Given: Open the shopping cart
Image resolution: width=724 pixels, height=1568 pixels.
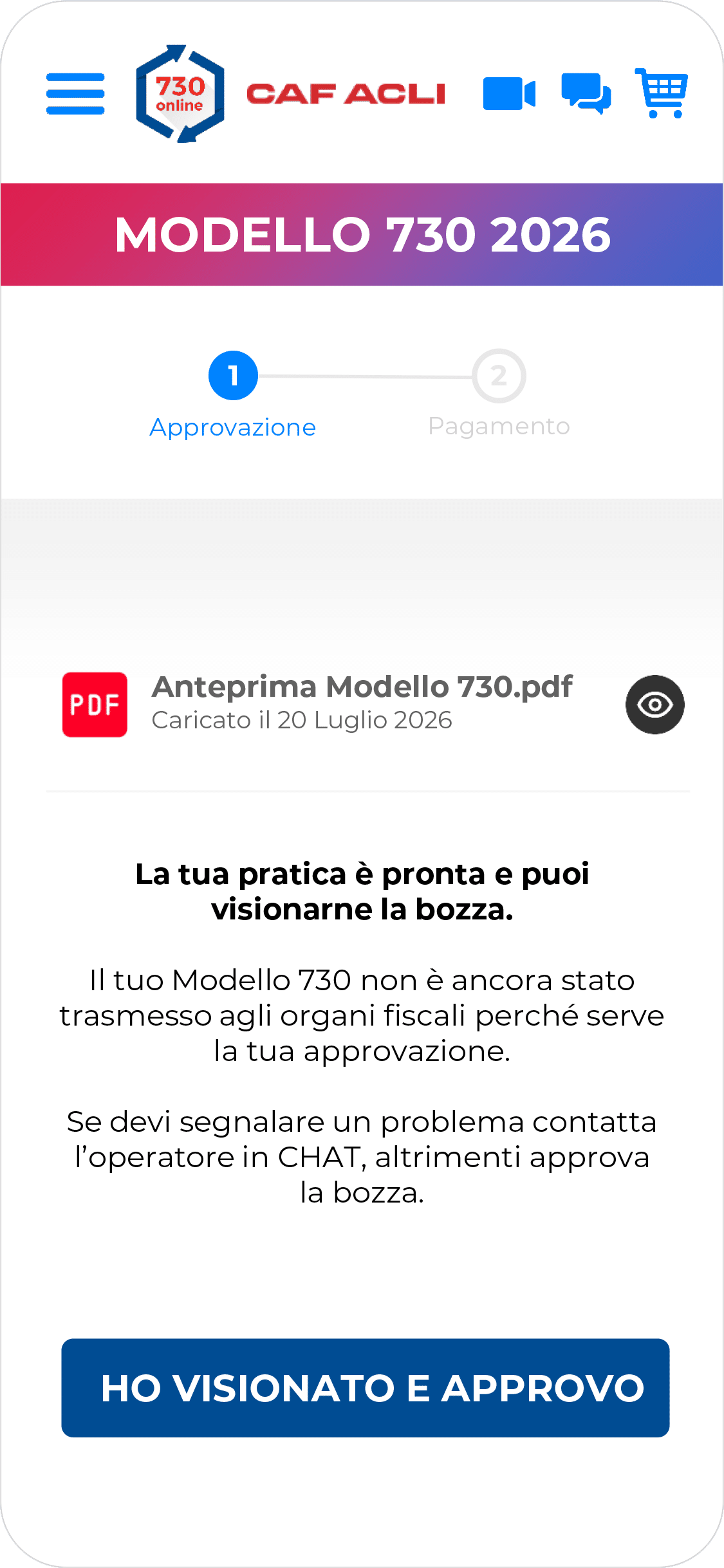Looking at the screenshot, I should coord(662,94).
